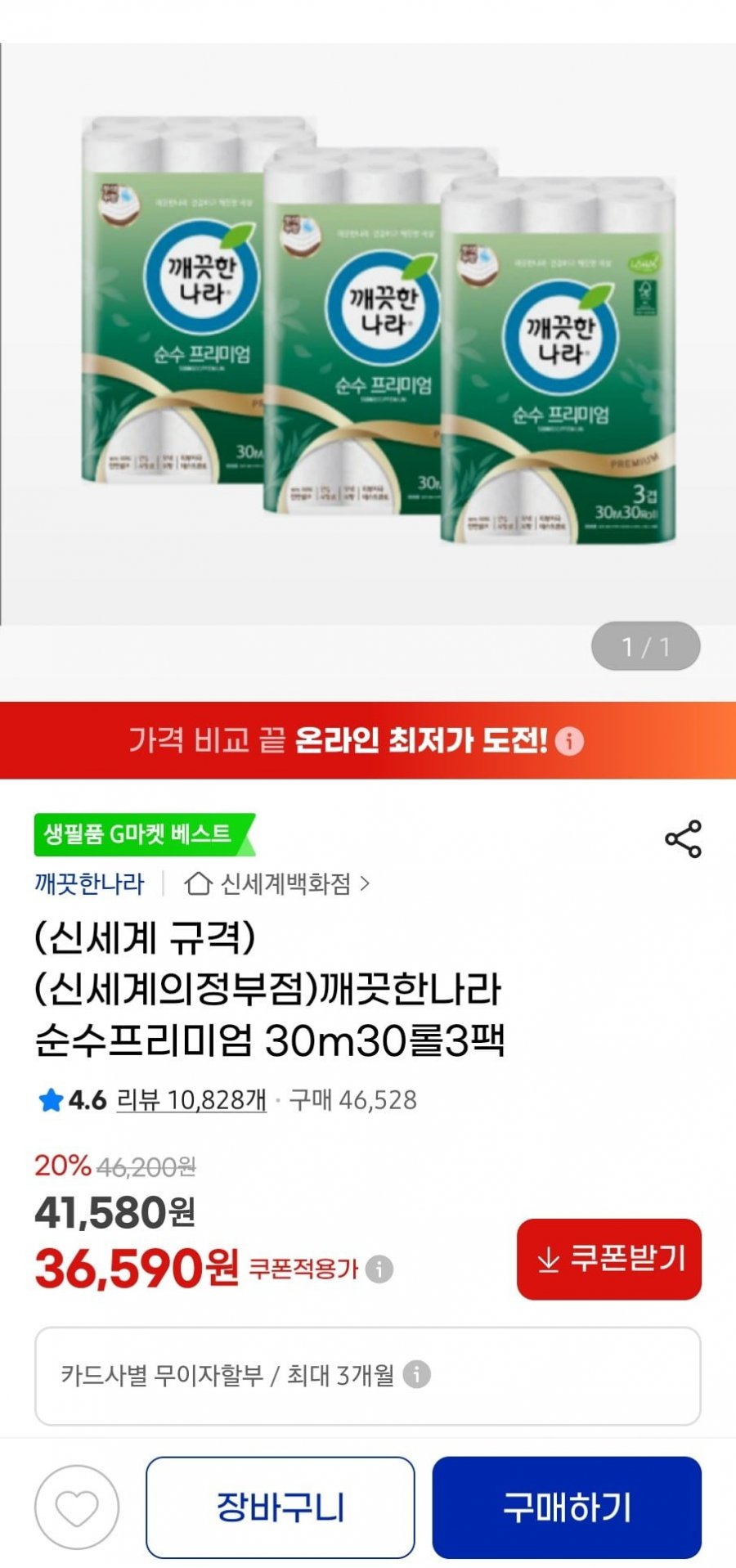The width and height of the screenshot is (736, 1568).
Task: Buy now with 구매하기
Action: coord(567,1507)
